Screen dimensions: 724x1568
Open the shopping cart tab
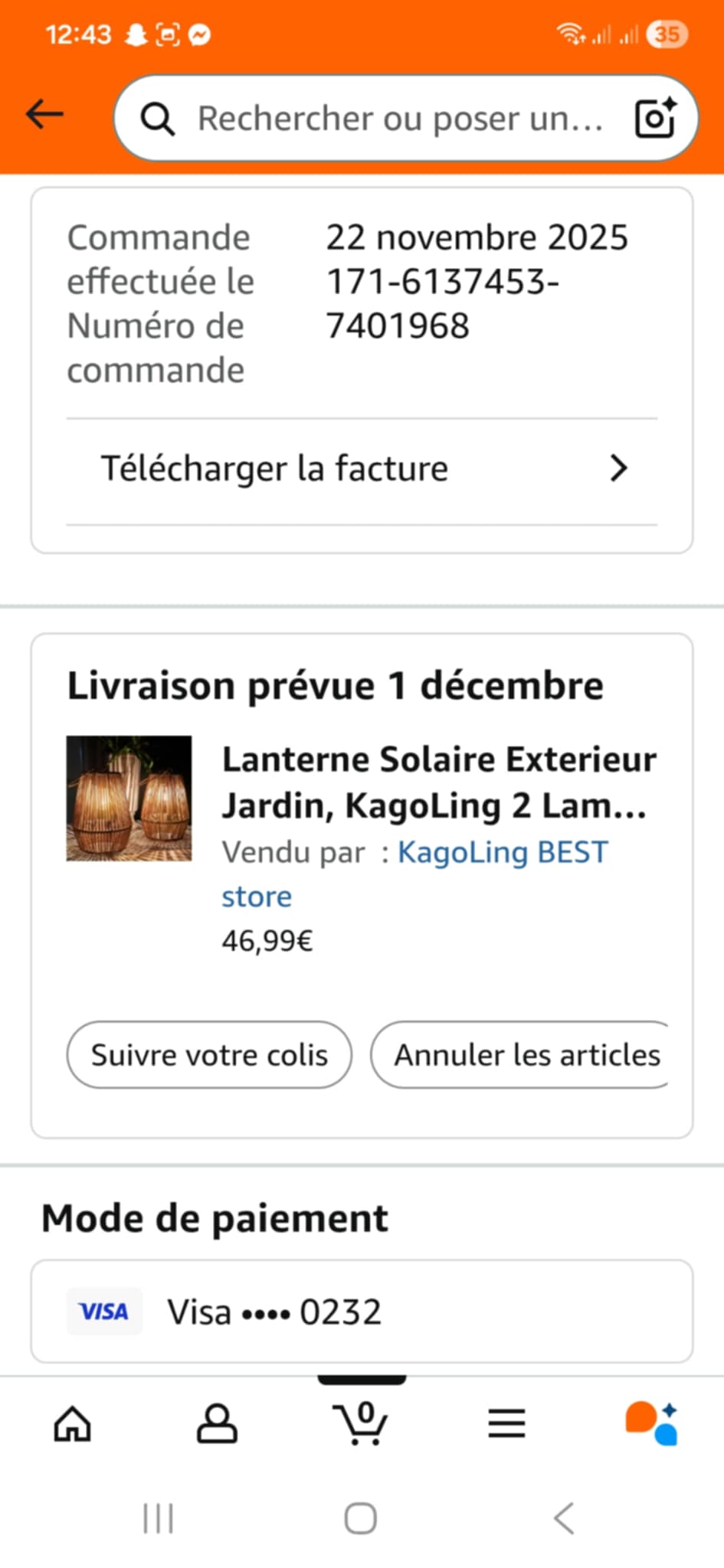point(362,1424)
